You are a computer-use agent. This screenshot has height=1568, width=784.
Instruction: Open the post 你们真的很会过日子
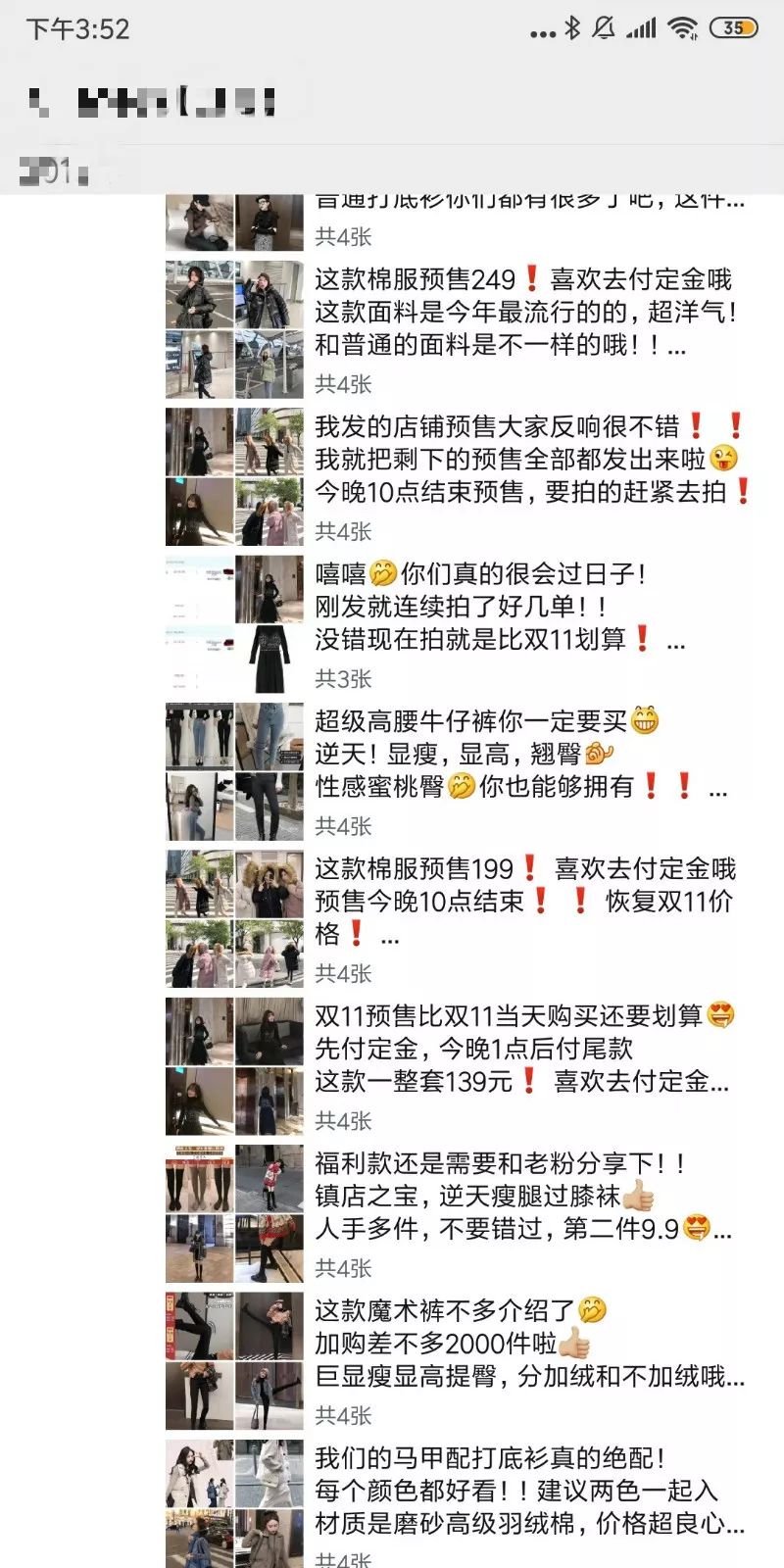(x=500, y=606)
